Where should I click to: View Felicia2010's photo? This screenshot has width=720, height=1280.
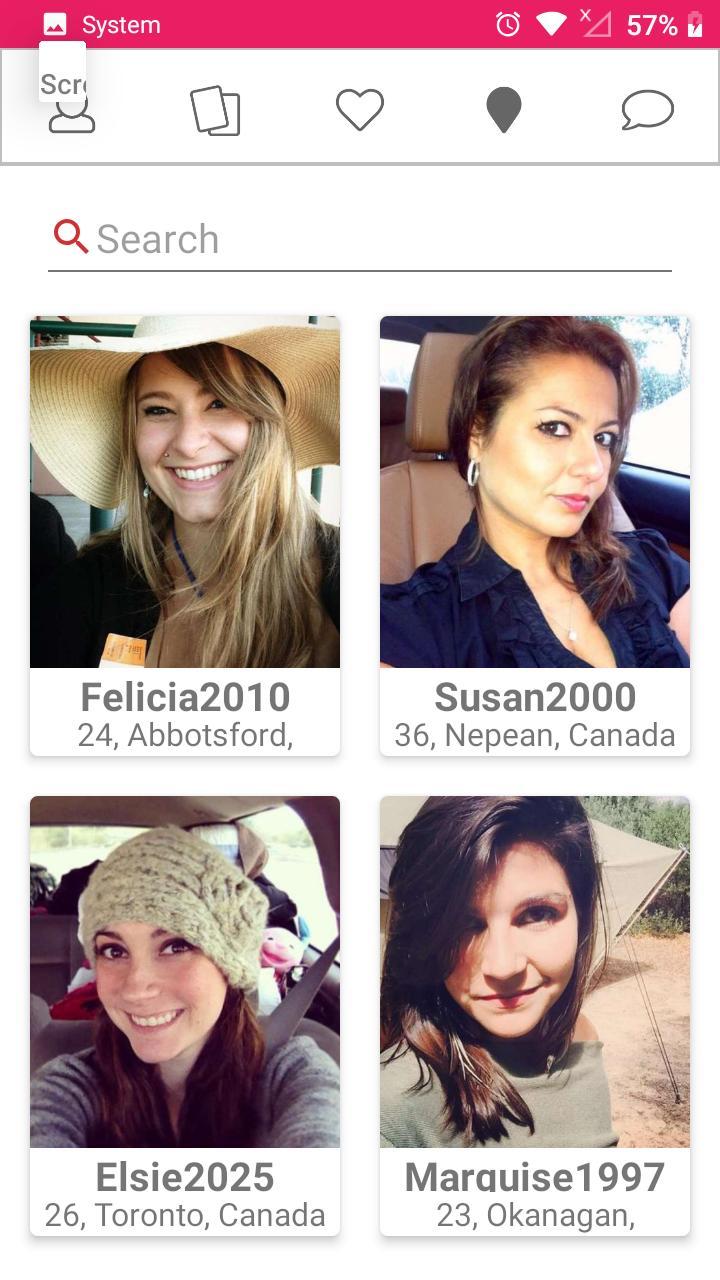click(184, 492)
